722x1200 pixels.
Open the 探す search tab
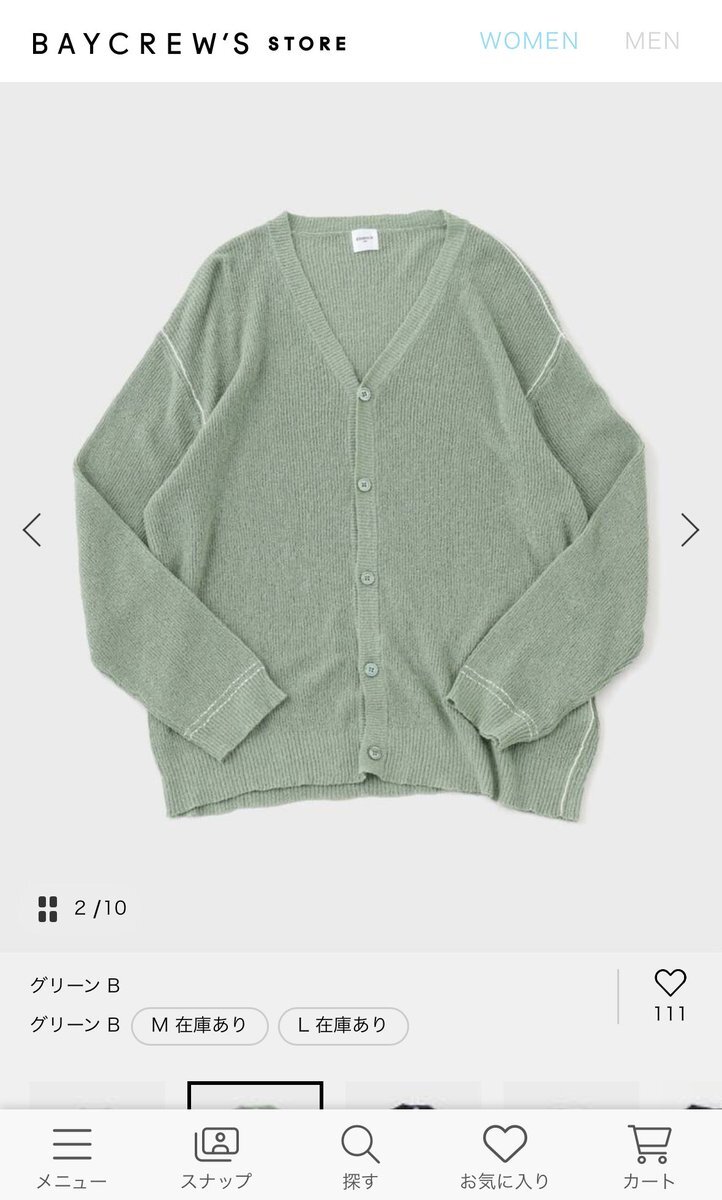tap(360, 1157)
